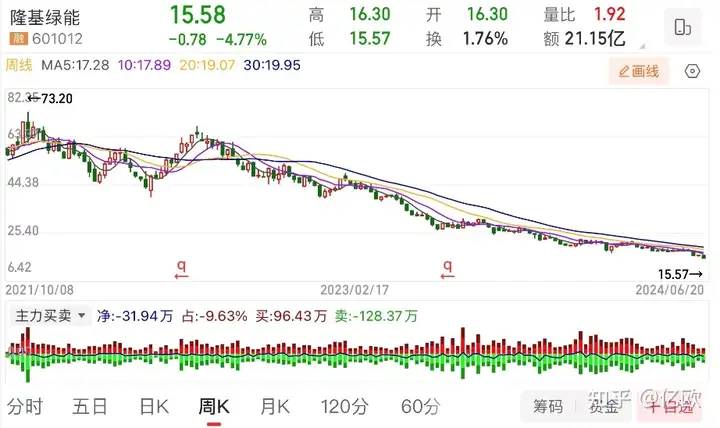Switch to the 60分 chart

(420, 407)
